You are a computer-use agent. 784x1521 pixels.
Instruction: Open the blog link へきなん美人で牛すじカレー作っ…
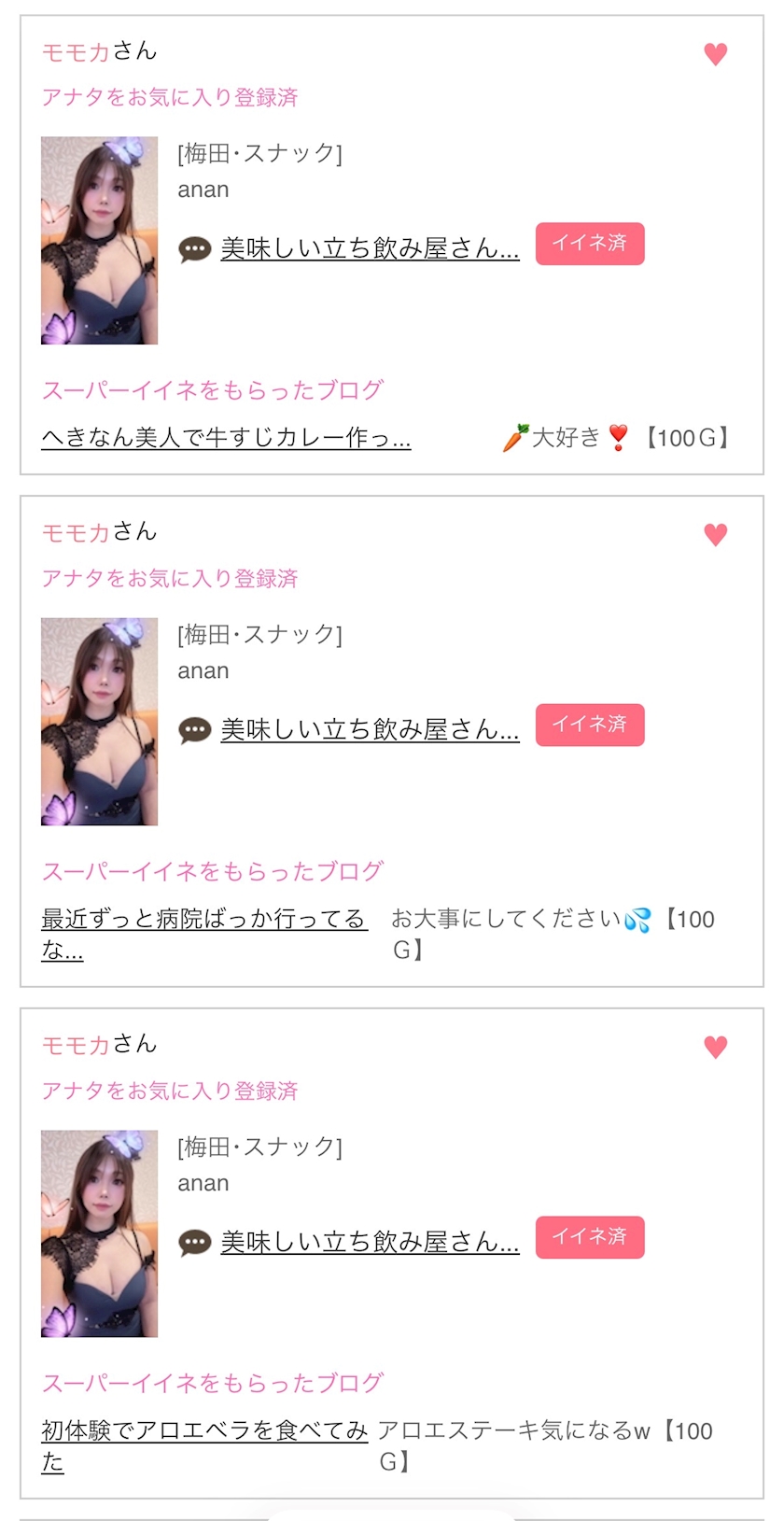coord(226,438)
